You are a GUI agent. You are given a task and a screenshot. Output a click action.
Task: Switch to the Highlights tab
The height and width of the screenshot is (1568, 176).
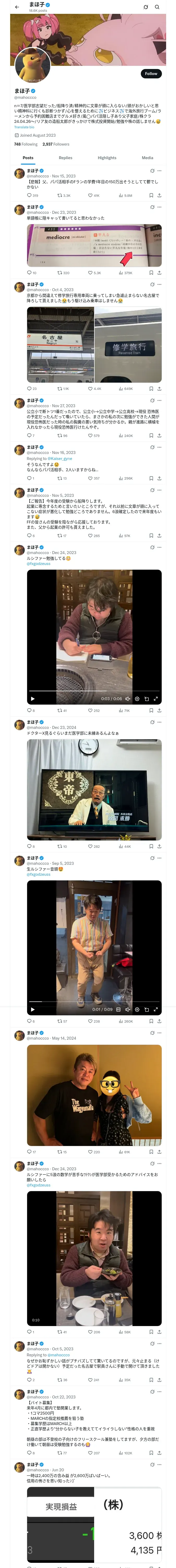107,158
